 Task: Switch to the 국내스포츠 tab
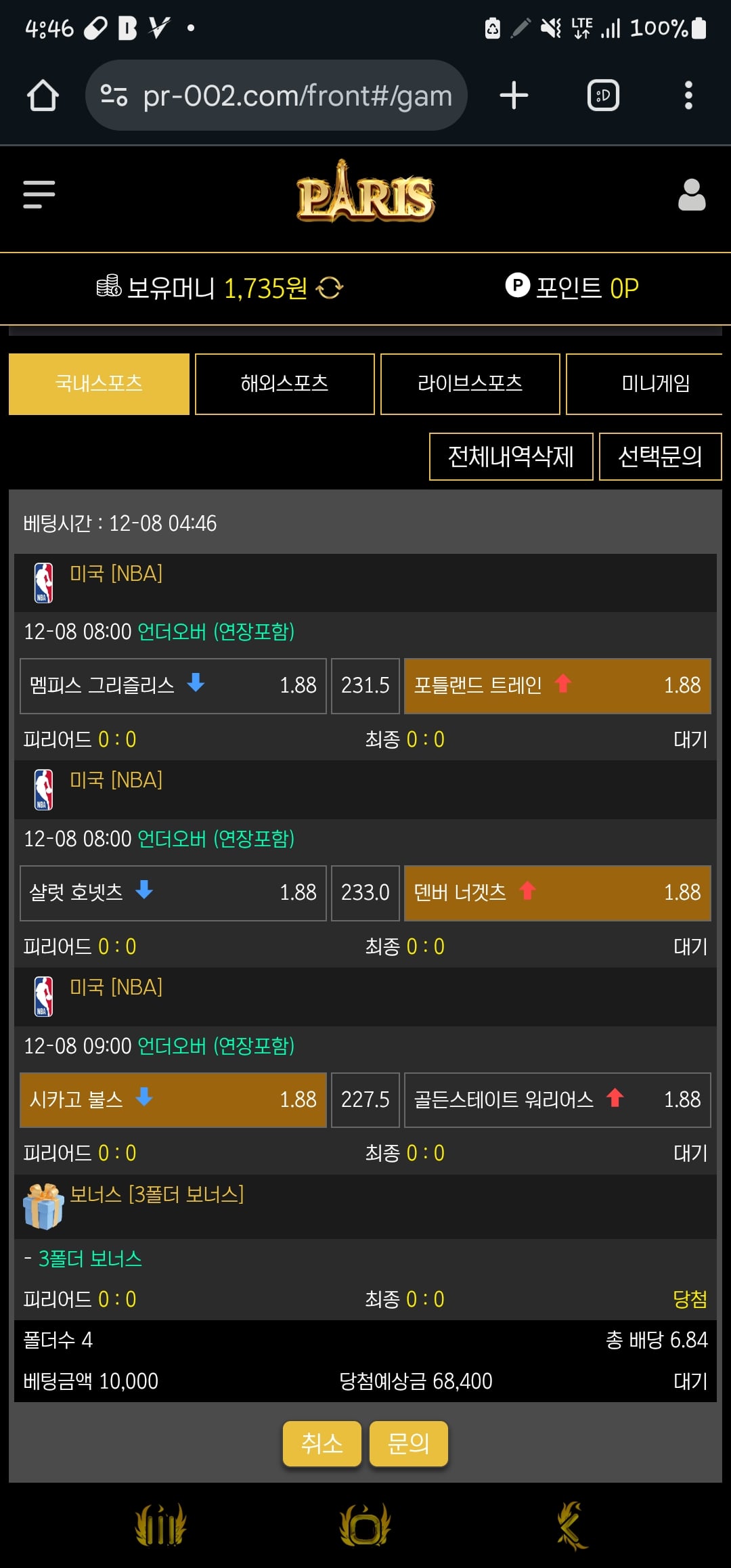point(99,384)
